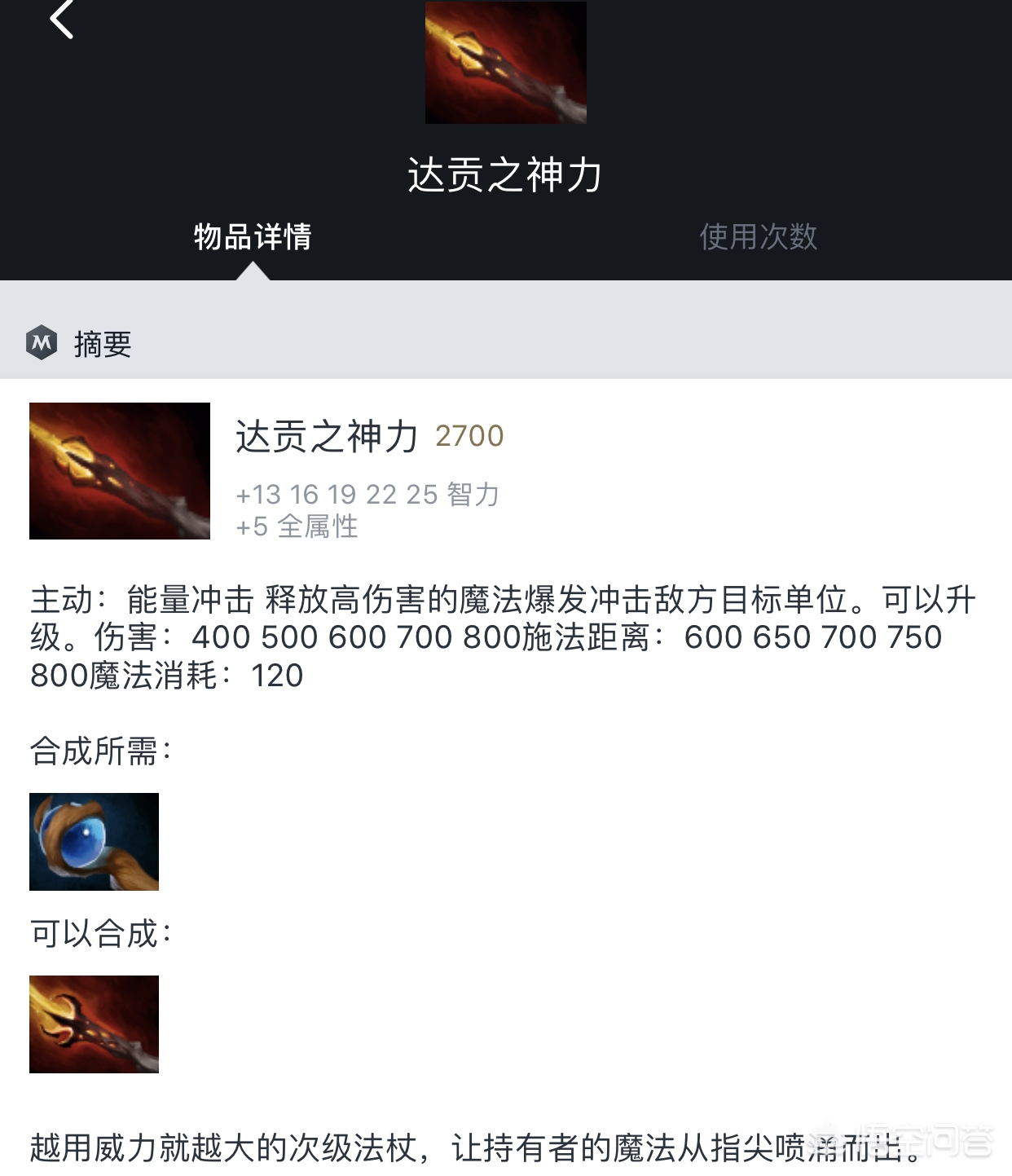Click the intelligence bonus stats line
Screen dimensions: 1012x1176
368,494
